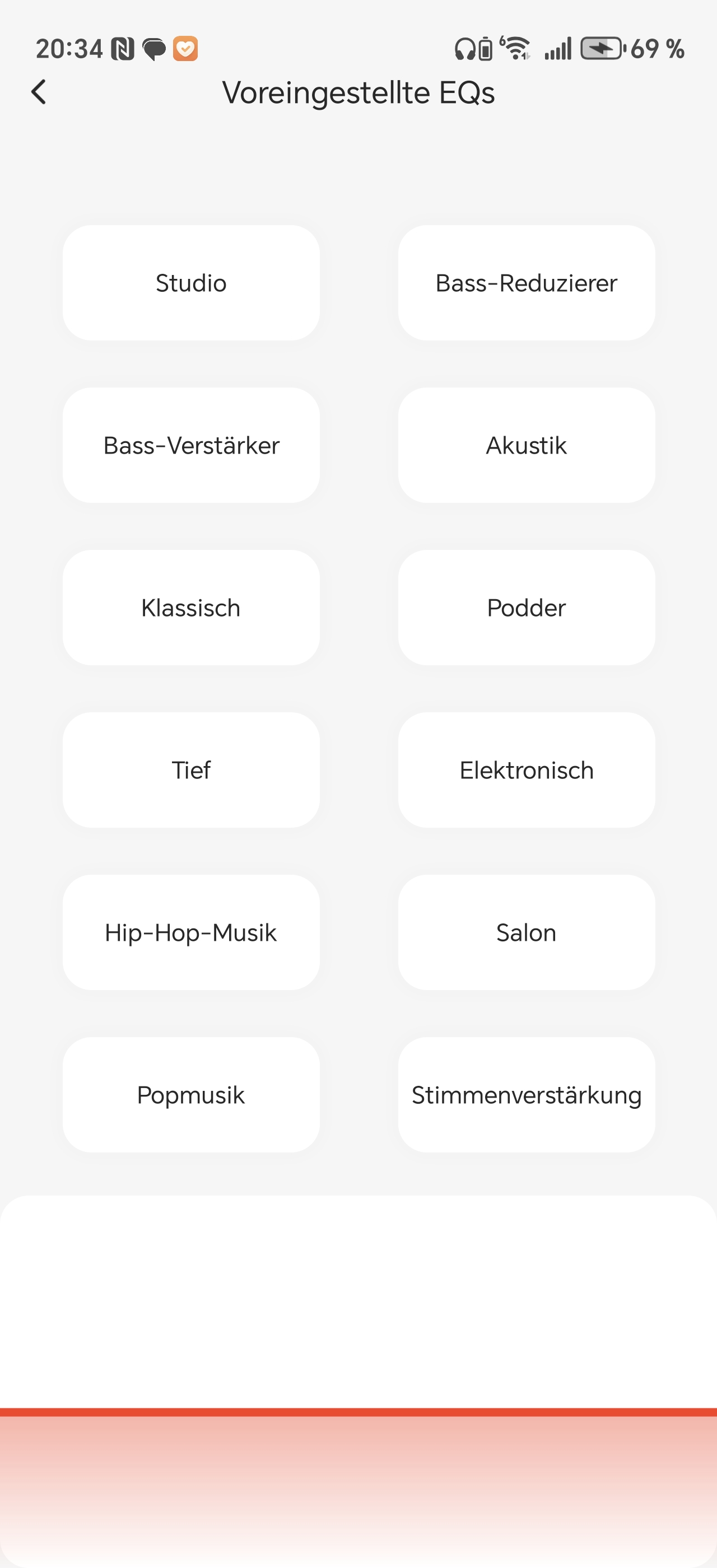
Task: Enable the Stimmenverstärkung preset
Action: pos(527,1095)
